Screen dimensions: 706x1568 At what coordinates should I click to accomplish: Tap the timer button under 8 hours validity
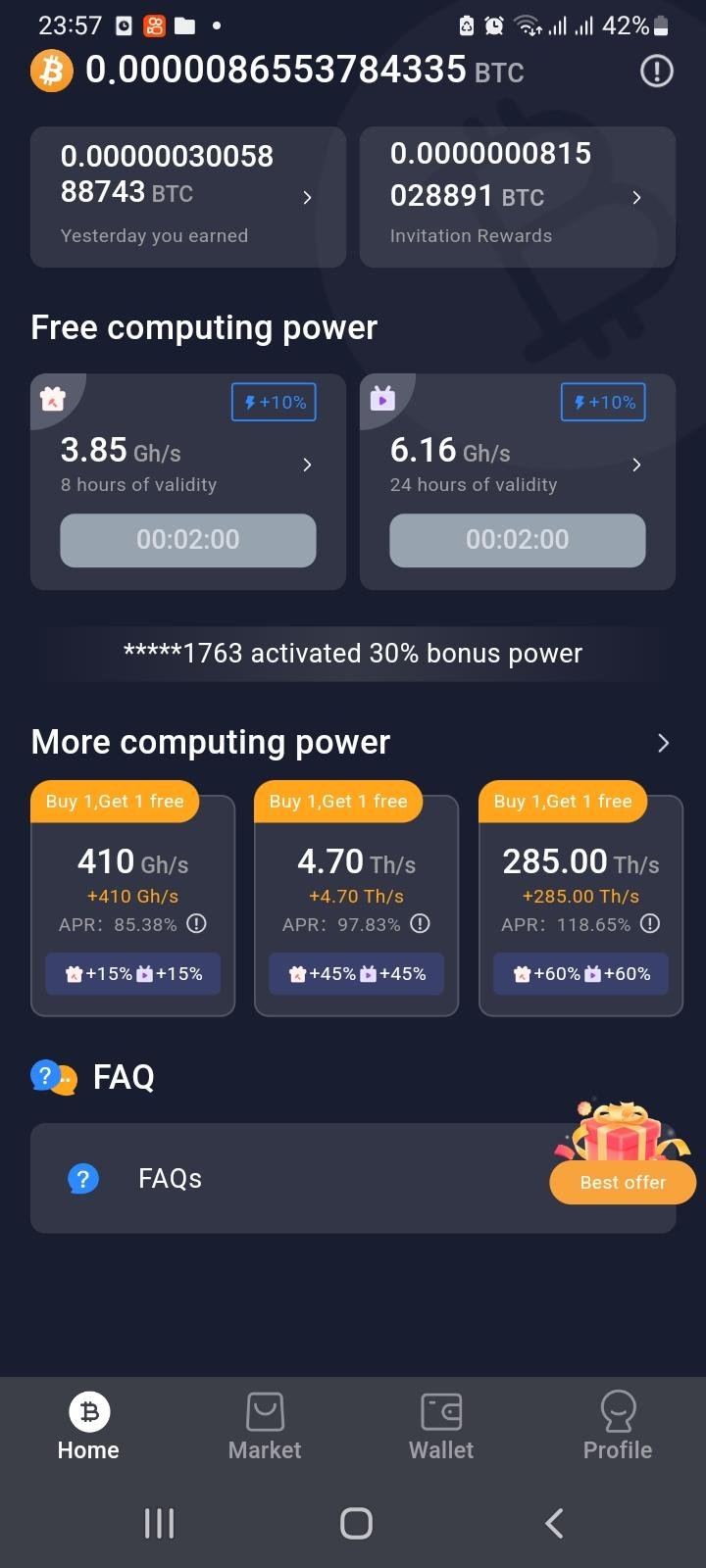pos(188,540)
